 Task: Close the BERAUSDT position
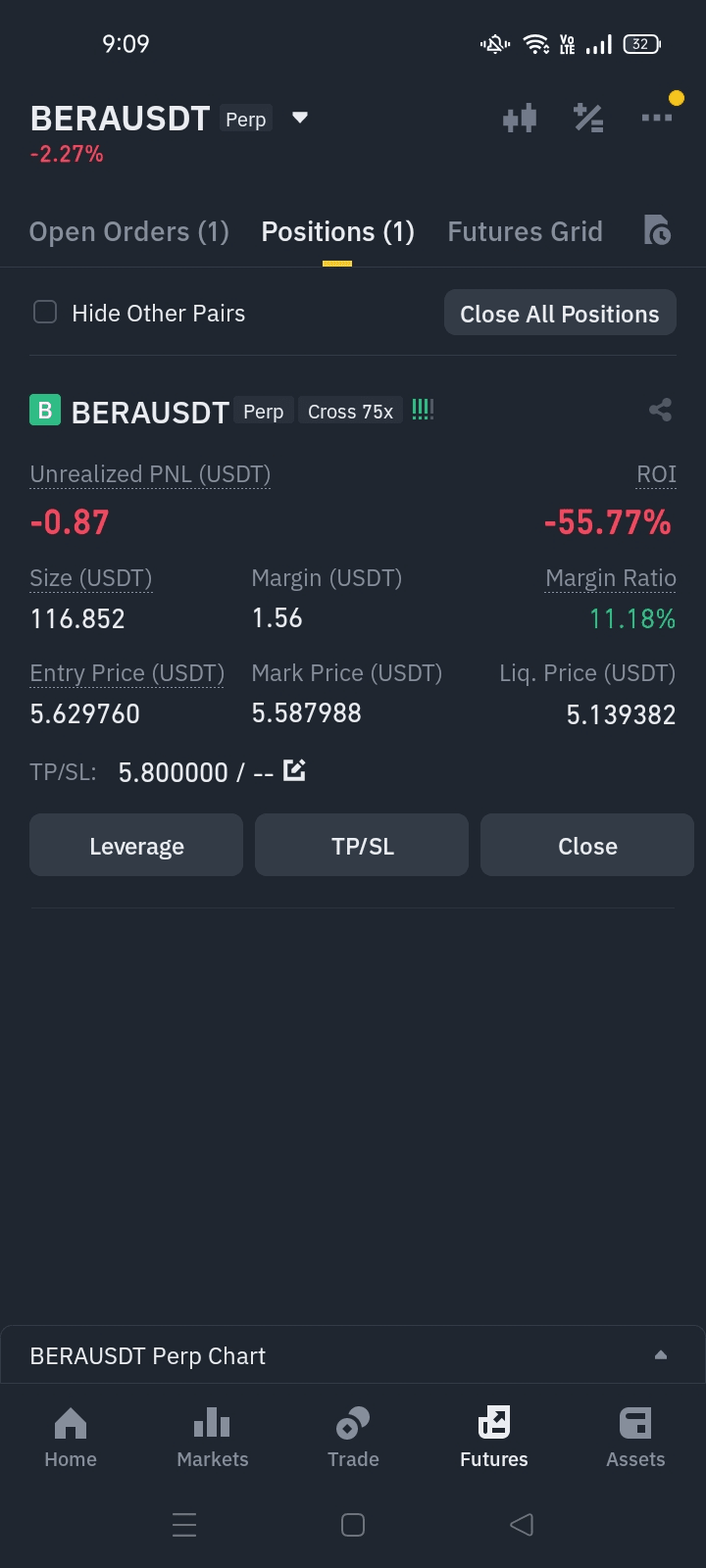[587, 846]
